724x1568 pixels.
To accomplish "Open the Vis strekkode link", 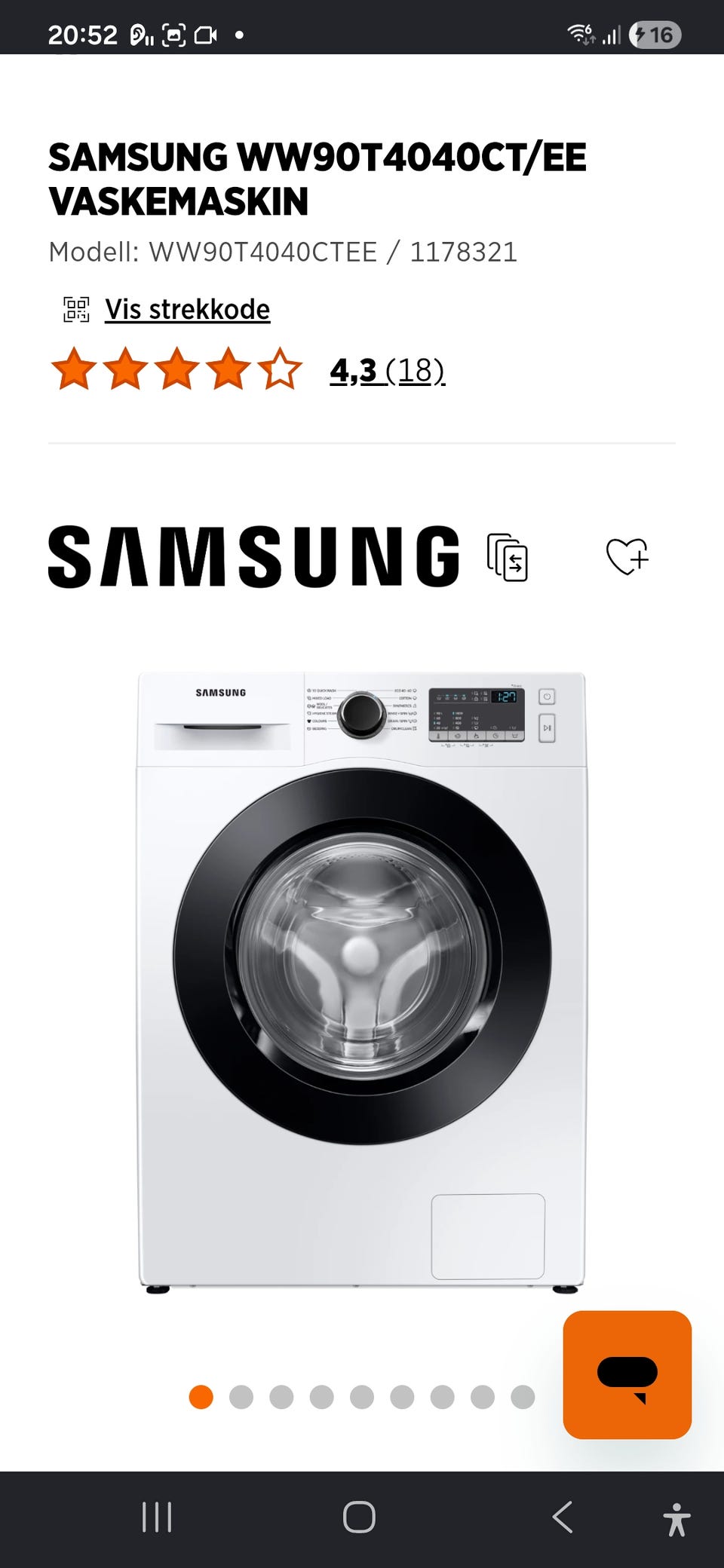I will tap(187, 310).
